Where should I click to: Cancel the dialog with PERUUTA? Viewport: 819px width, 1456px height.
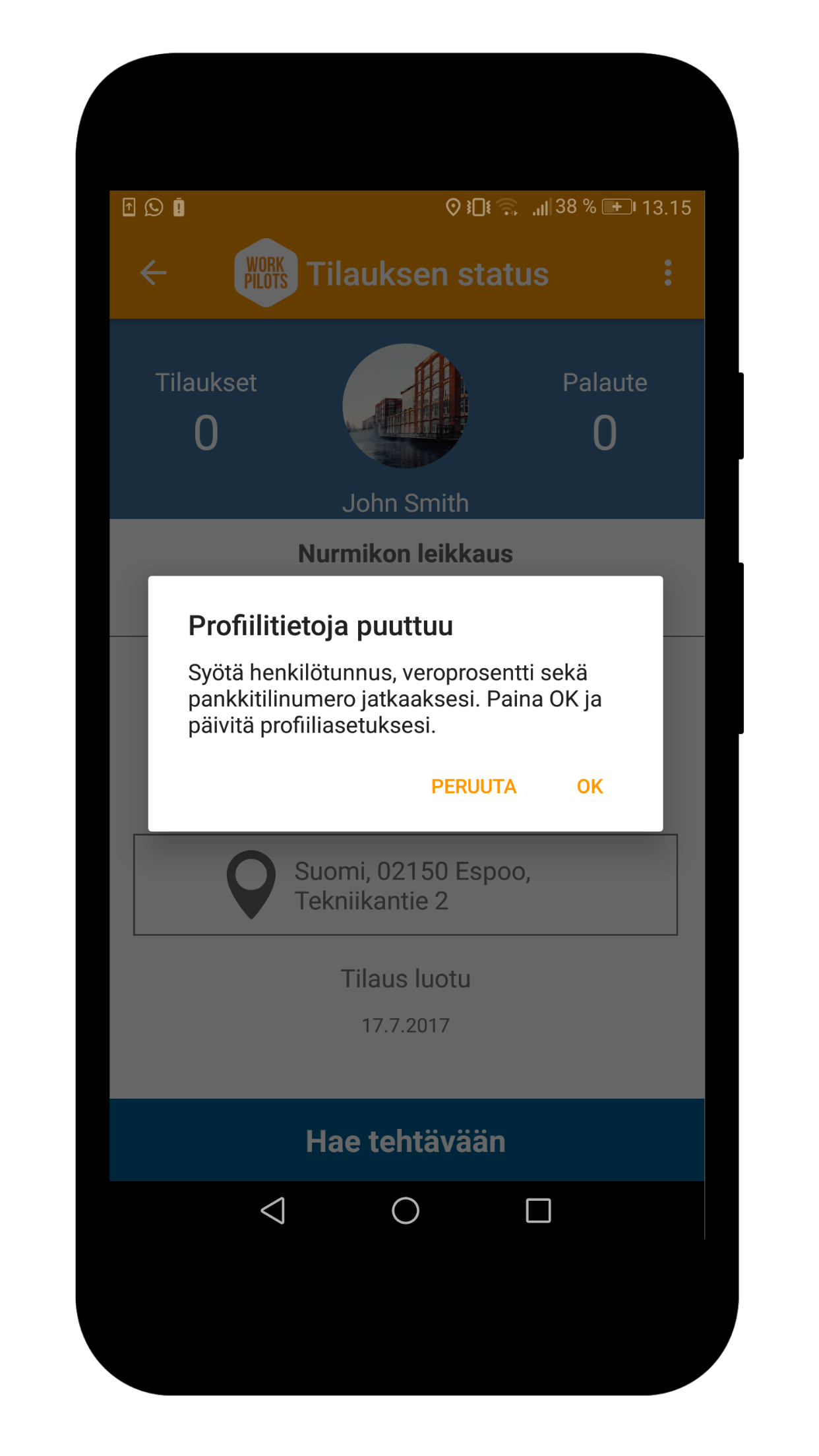[473, 786]
